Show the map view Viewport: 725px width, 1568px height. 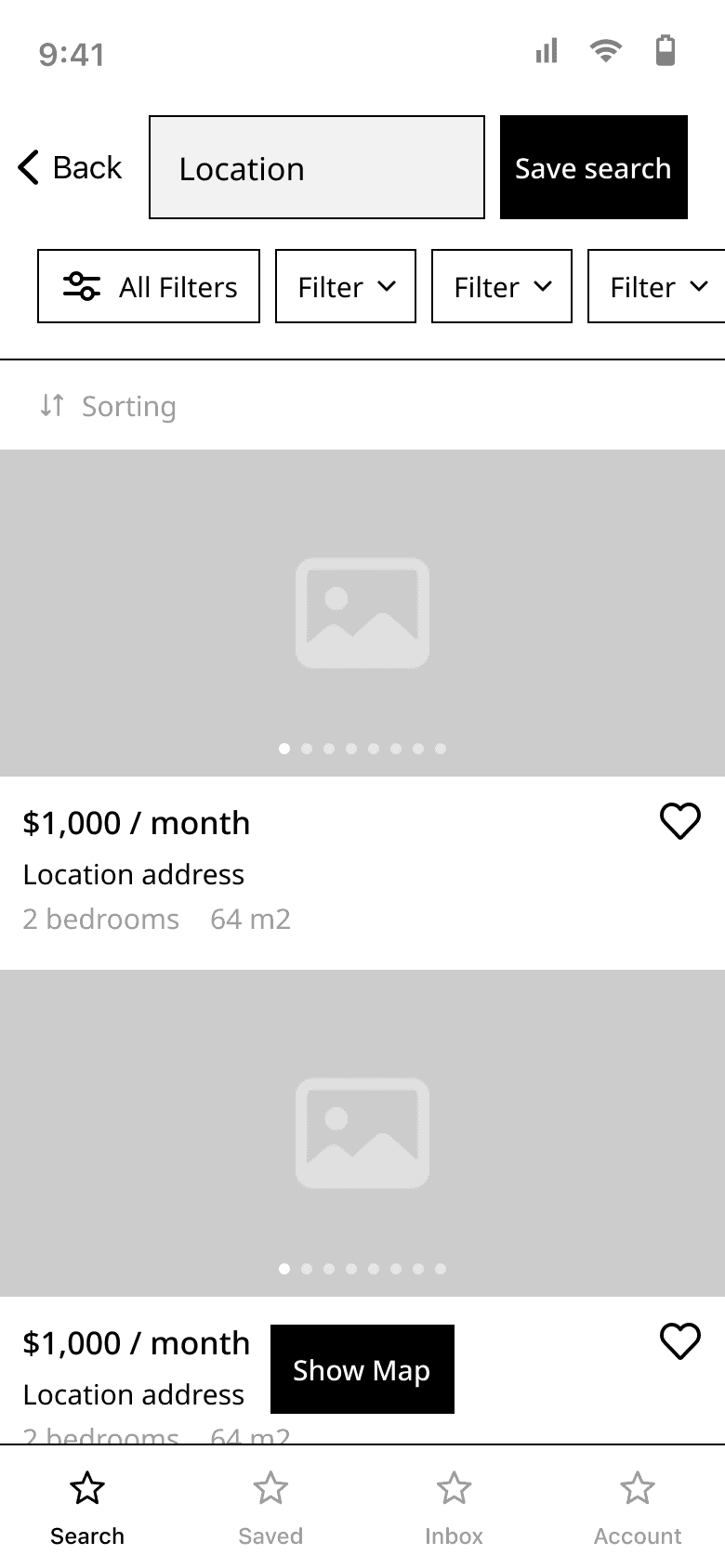(362, 1369)
